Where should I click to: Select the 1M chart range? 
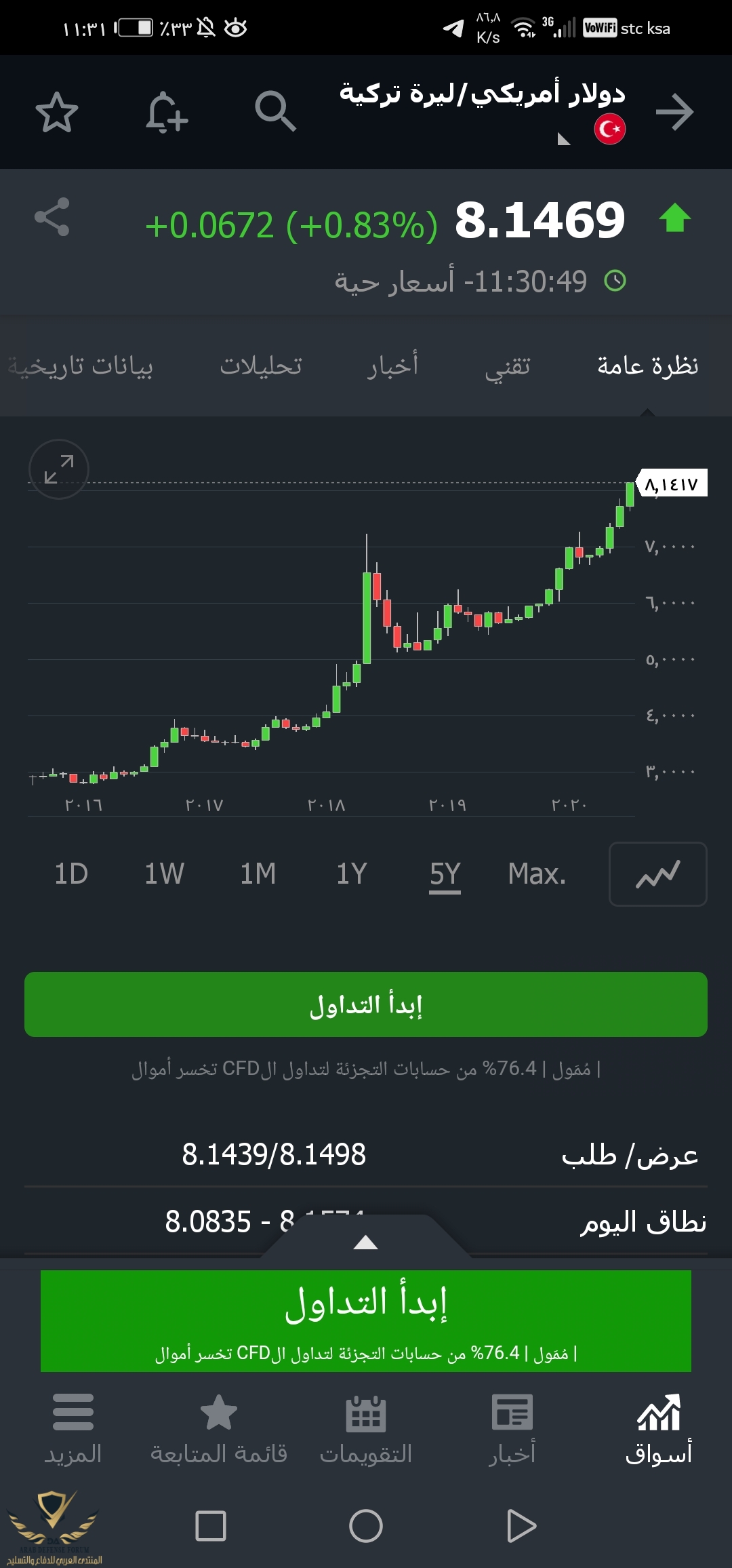coord(258,874)
